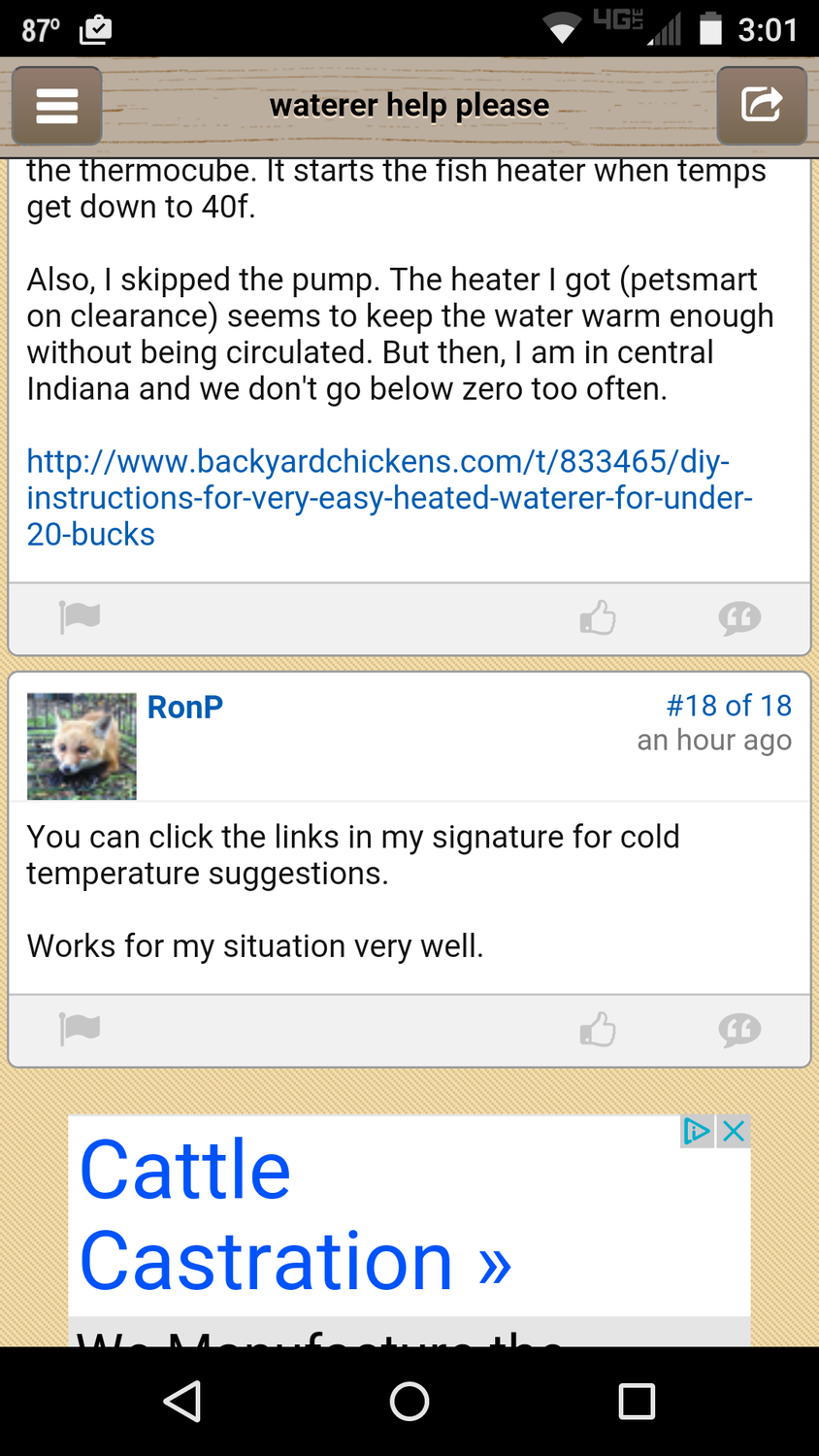Screen dimensions: 819x1456
Task: Go back with the system back button
Action: tap(182, 1401)
